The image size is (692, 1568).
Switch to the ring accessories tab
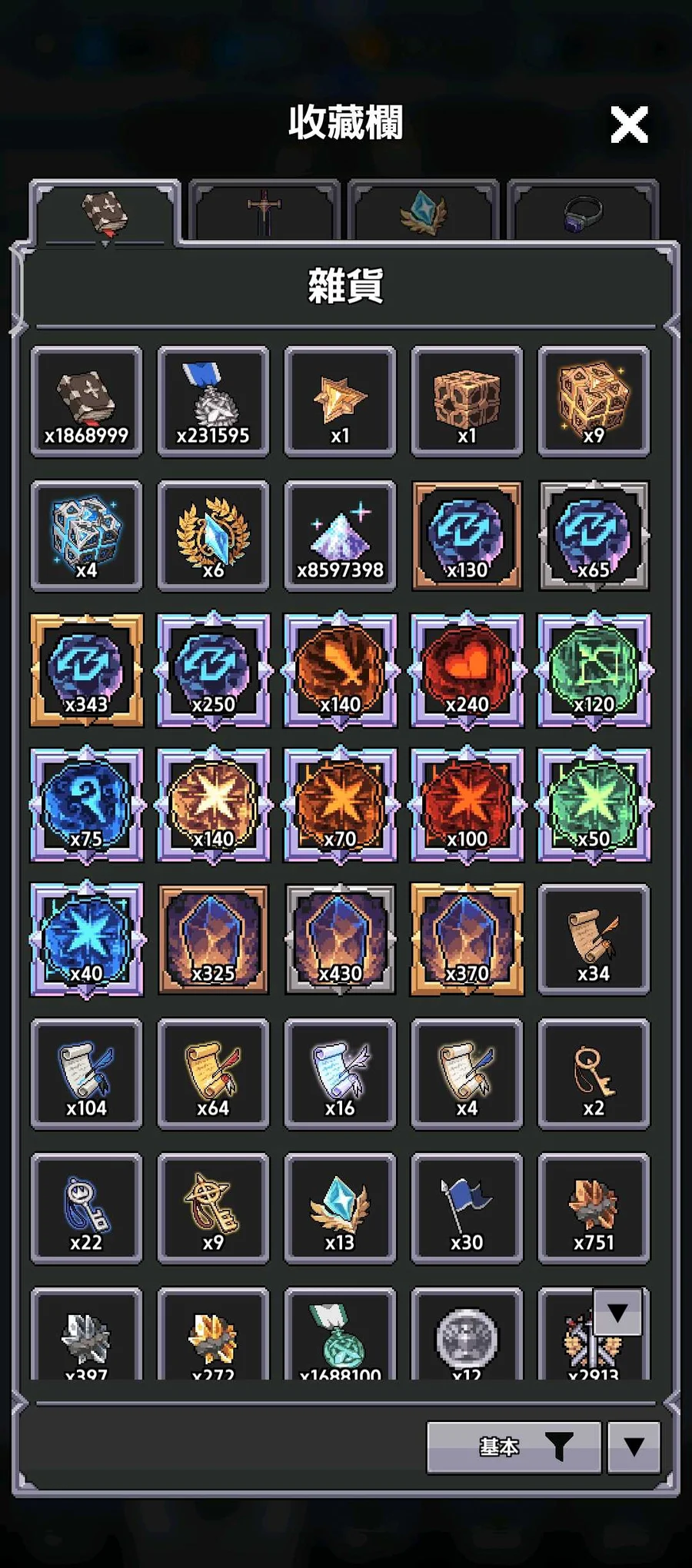coord(584,212)
